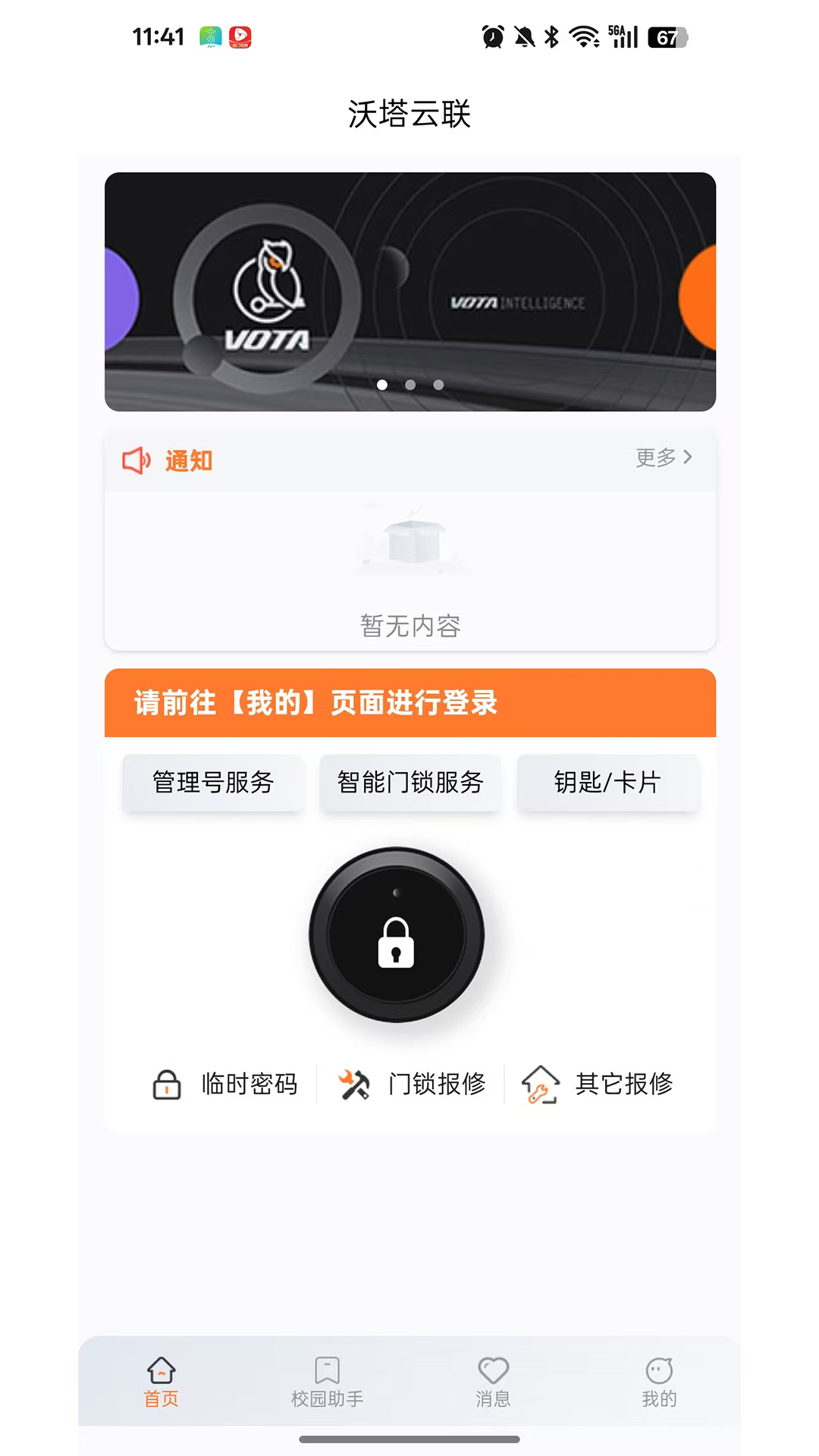819x1456 pixels.
Task: Open 管理号服务
Action: [213, 783]
